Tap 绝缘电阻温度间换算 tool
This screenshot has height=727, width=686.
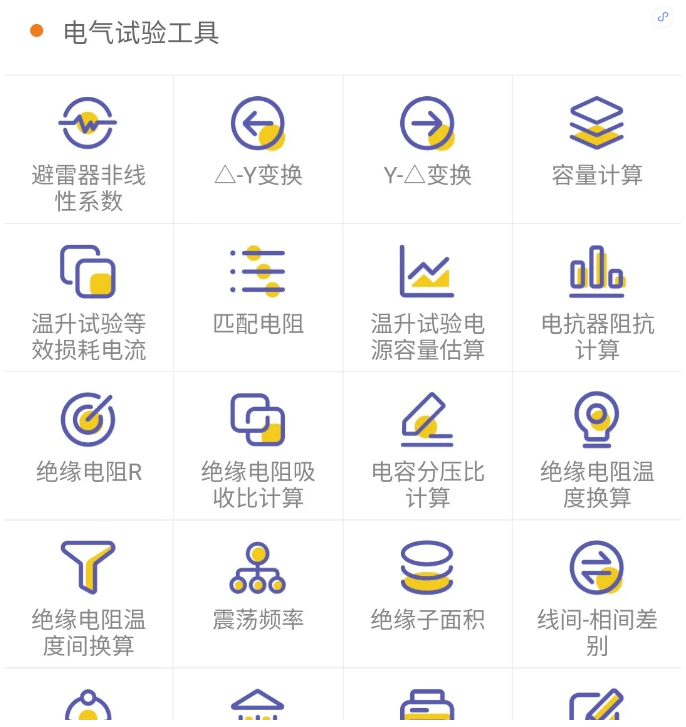[88, 594]
